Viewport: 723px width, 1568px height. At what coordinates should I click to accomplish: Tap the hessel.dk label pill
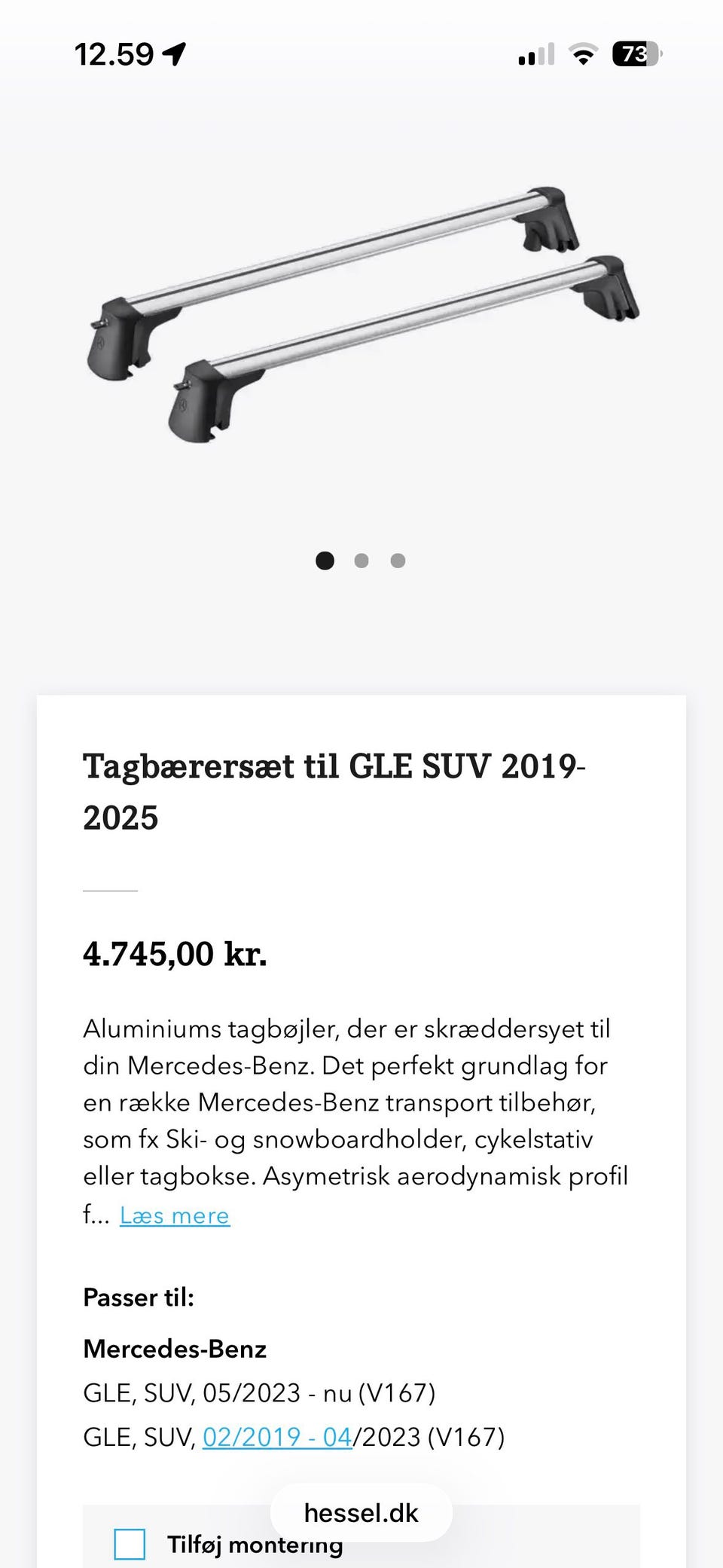(361, 1512)
